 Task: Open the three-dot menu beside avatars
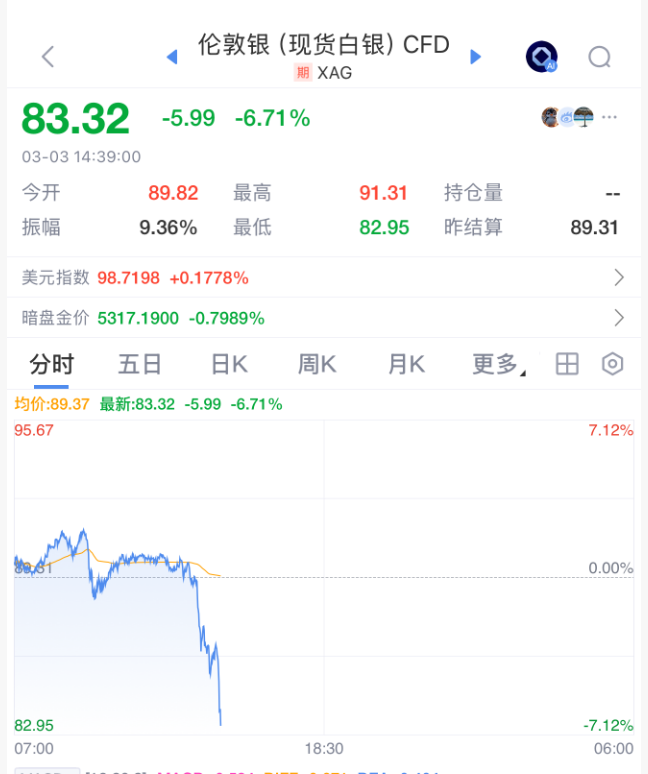[610, 118]
